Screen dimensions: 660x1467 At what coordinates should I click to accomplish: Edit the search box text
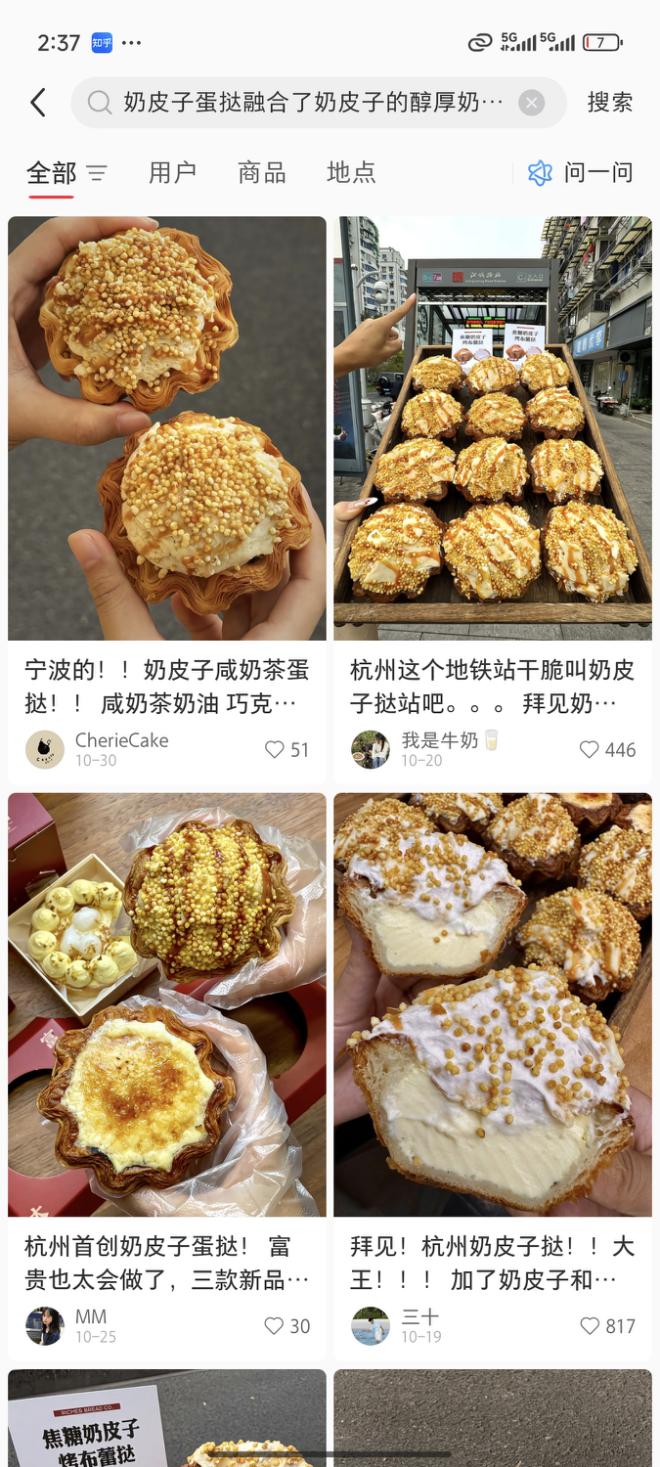click(310, 102)
